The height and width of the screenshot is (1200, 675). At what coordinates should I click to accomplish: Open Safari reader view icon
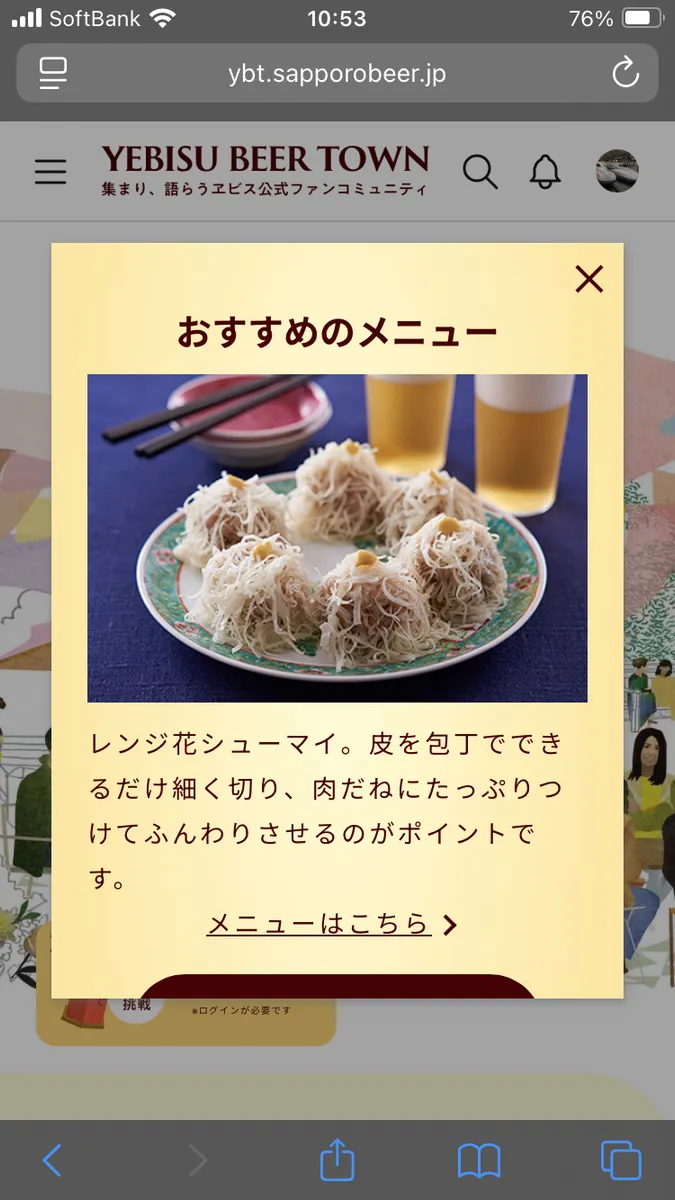[53, 73]
